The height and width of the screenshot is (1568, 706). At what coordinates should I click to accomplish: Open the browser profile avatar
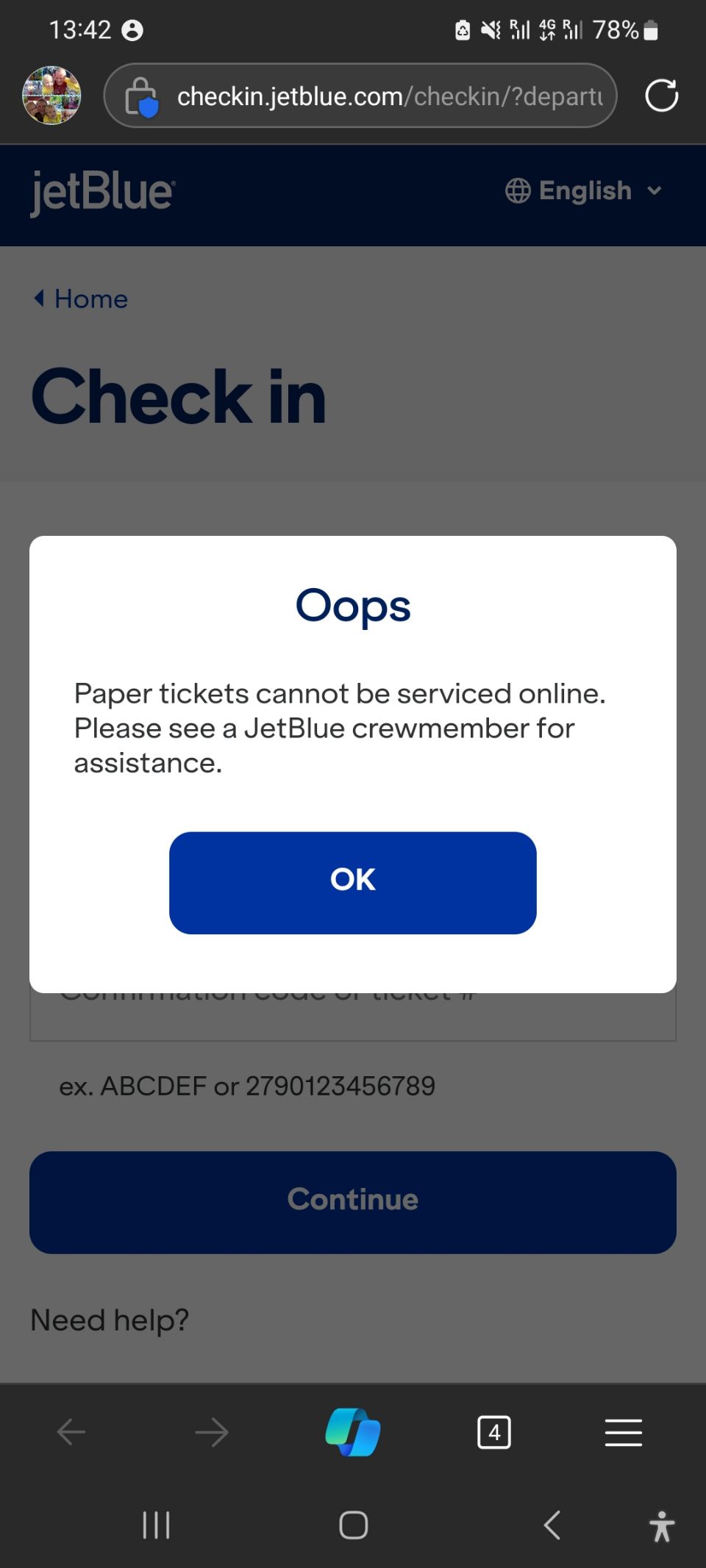pyautogui.click(x=51, y=96)
